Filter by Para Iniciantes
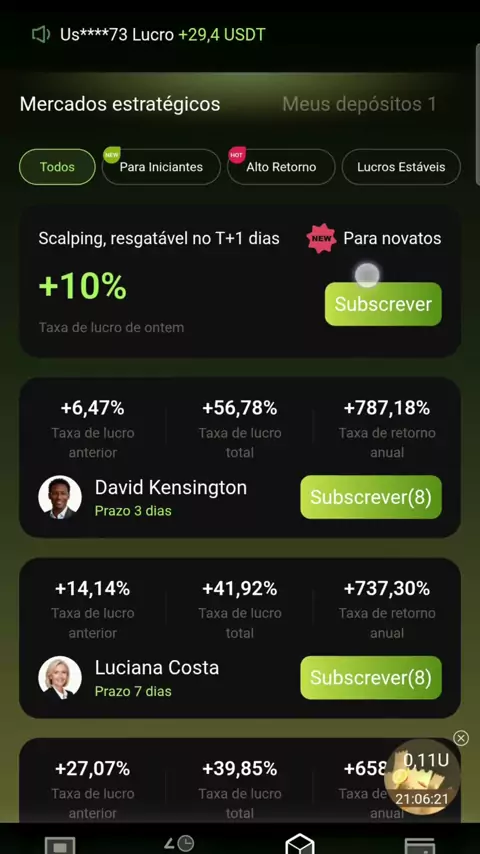This screenshot has width=480, height=854. [161, 167]
